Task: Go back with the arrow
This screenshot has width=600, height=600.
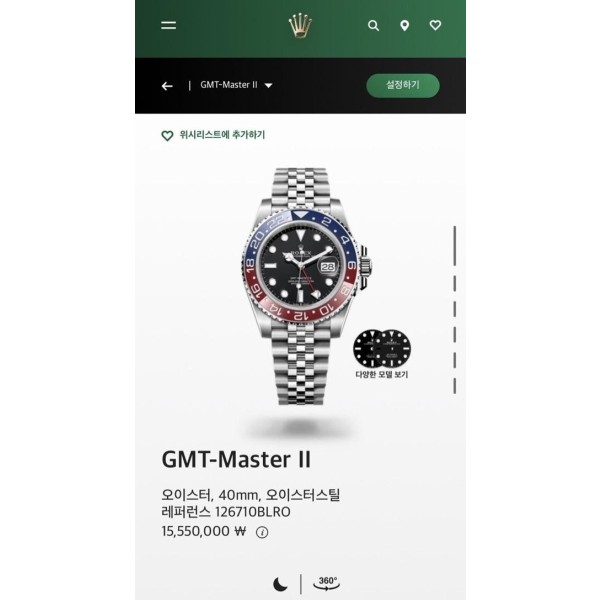Action: click(x=167, y=86)
